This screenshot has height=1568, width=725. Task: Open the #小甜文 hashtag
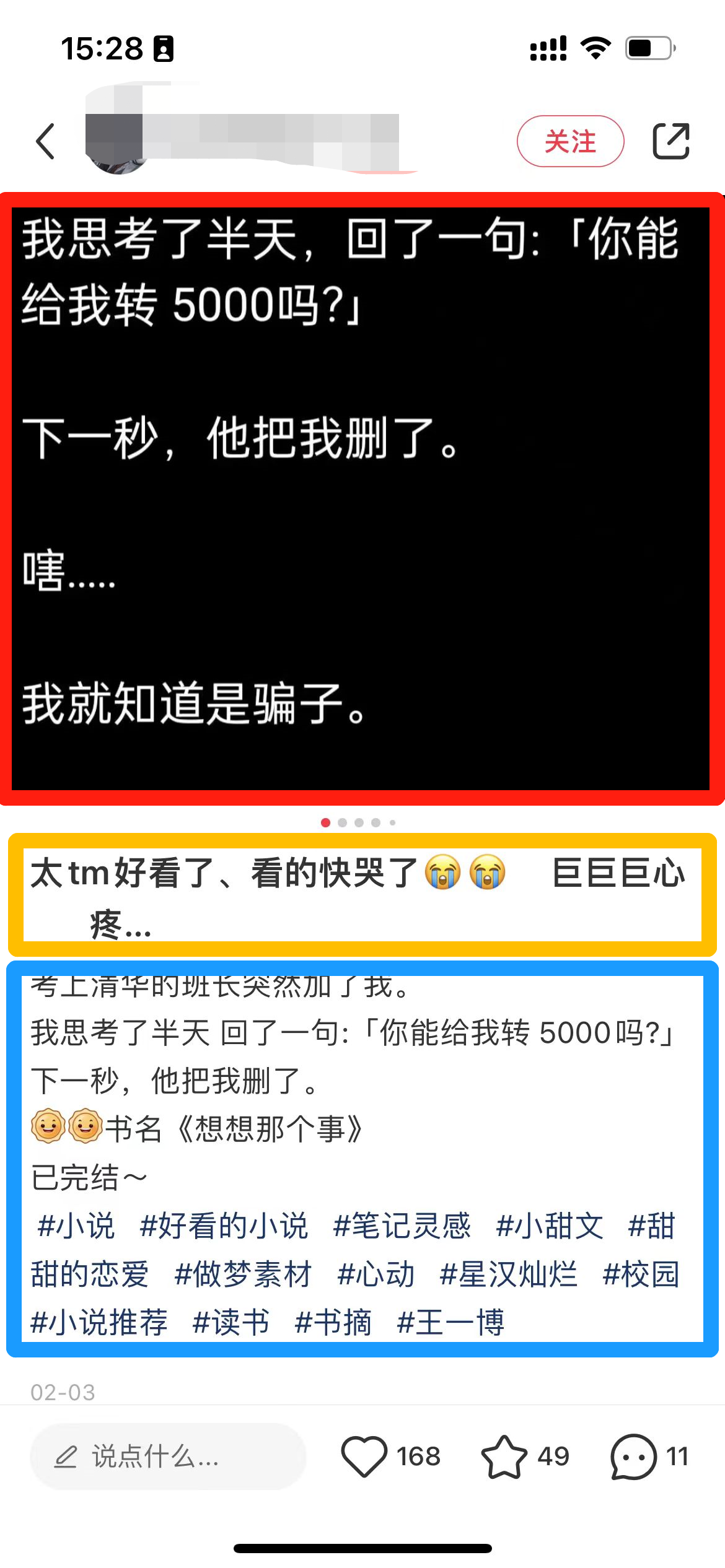click(x=550, y=1226)
